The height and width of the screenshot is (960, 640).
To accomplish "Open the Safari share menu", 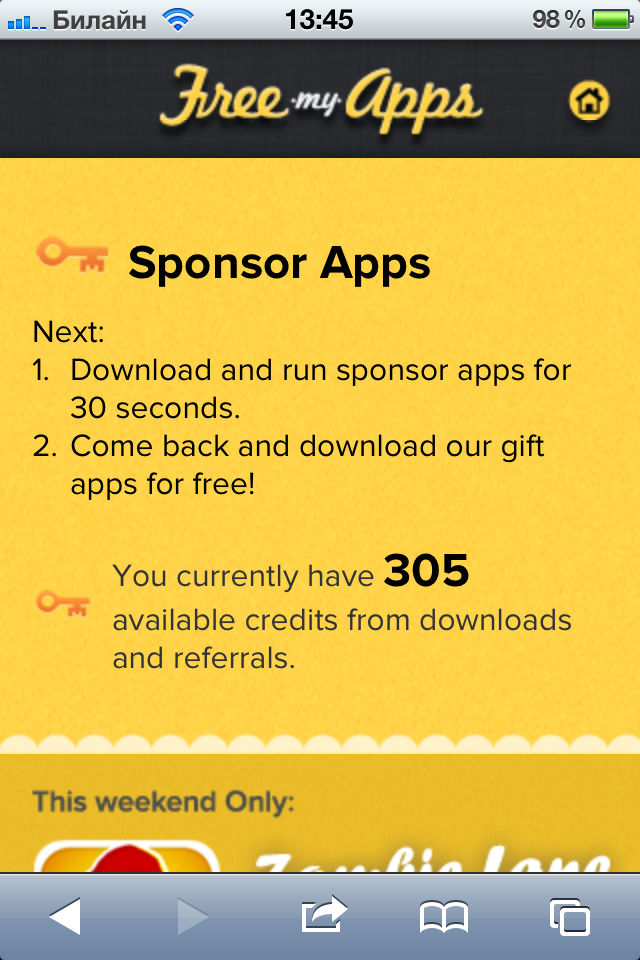I will coord(323,914).
